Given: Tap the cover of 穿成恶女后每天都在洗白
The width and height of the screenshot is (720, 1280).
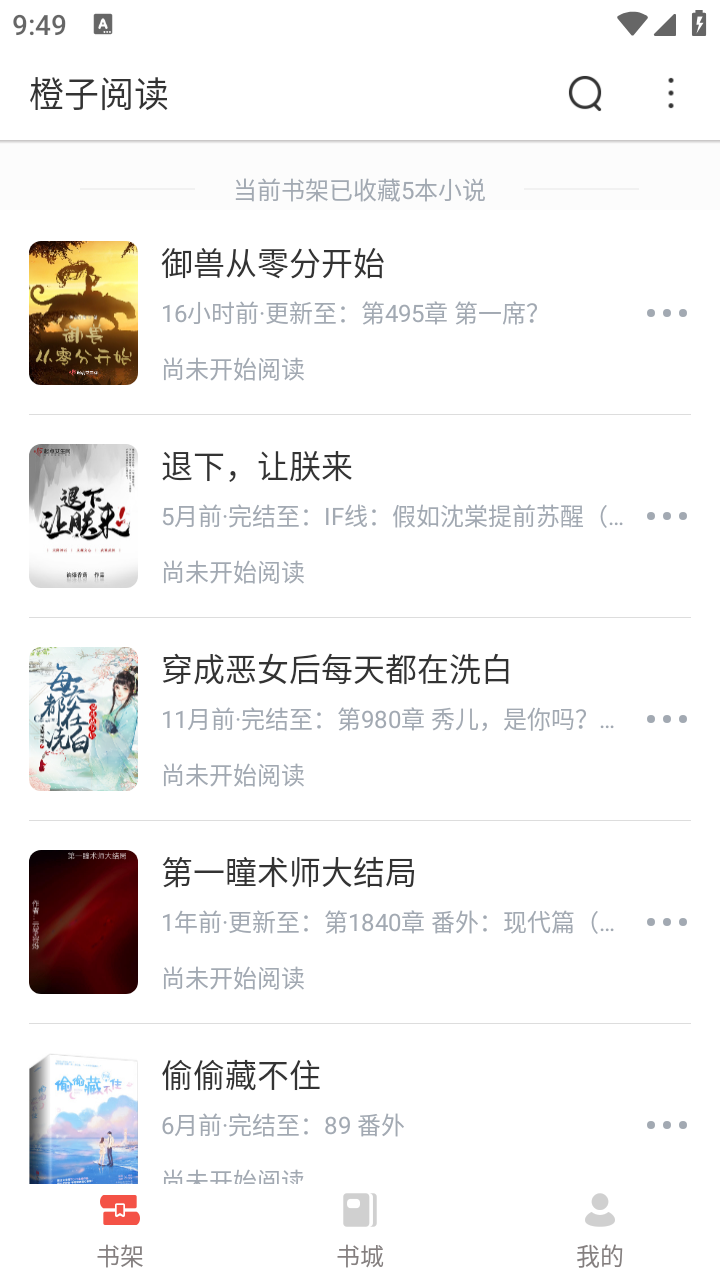Looking at the screenshot, I should [83, 718].
